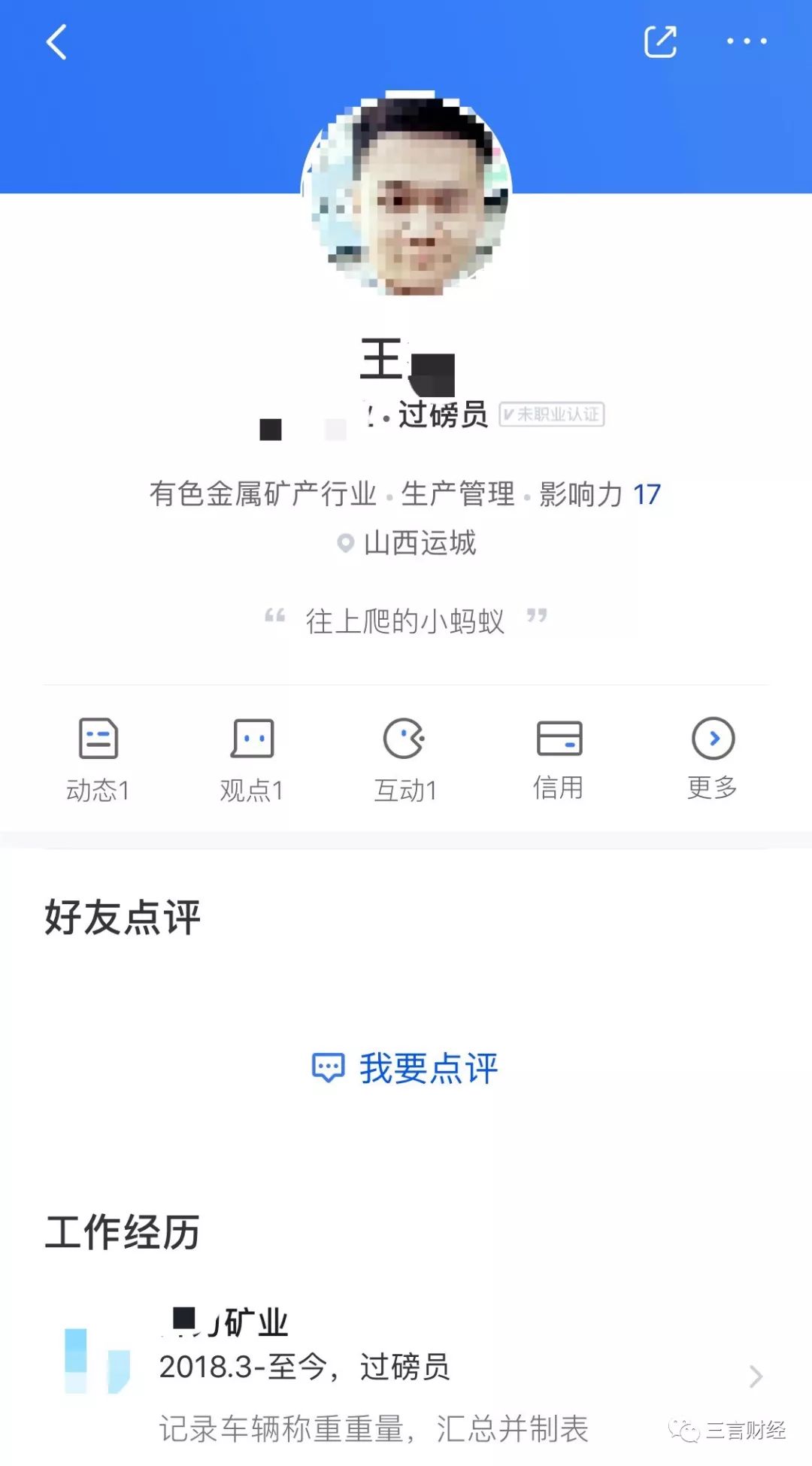Select the 观点 (viewpoints) speech bubble icon
Viewport: 812px width, 1466px height.
tap(252, 740)
